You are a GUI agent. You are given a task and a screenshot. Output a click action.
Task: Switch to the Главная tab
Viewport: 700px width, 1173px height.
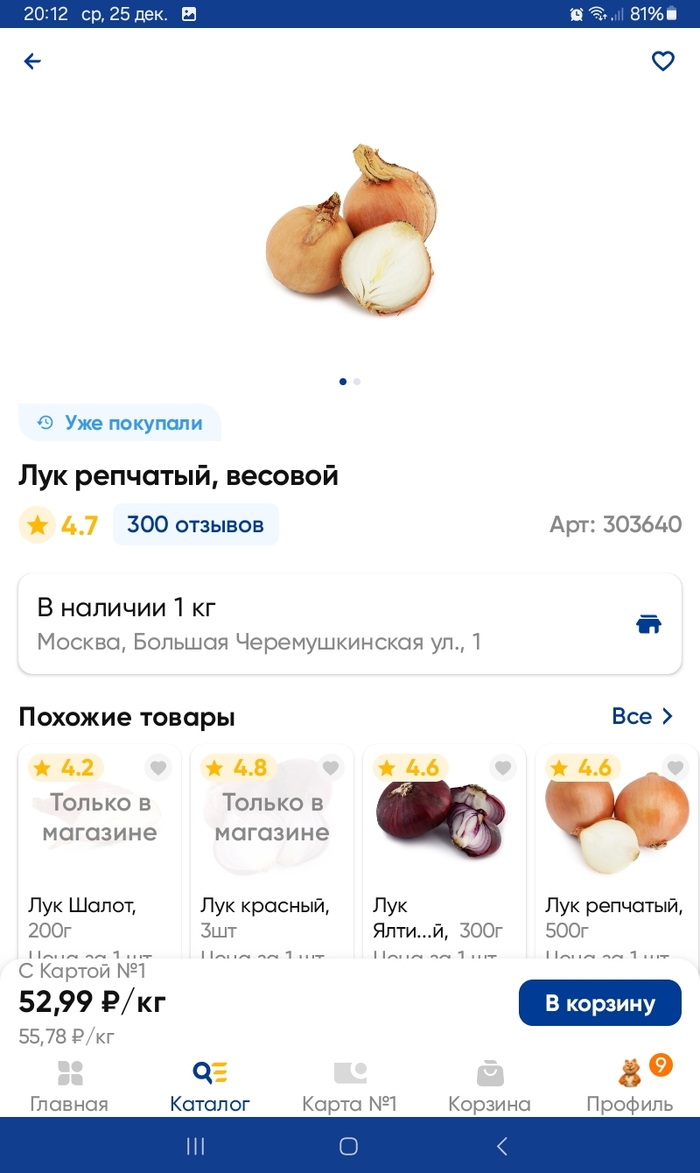pos(69,1086)
